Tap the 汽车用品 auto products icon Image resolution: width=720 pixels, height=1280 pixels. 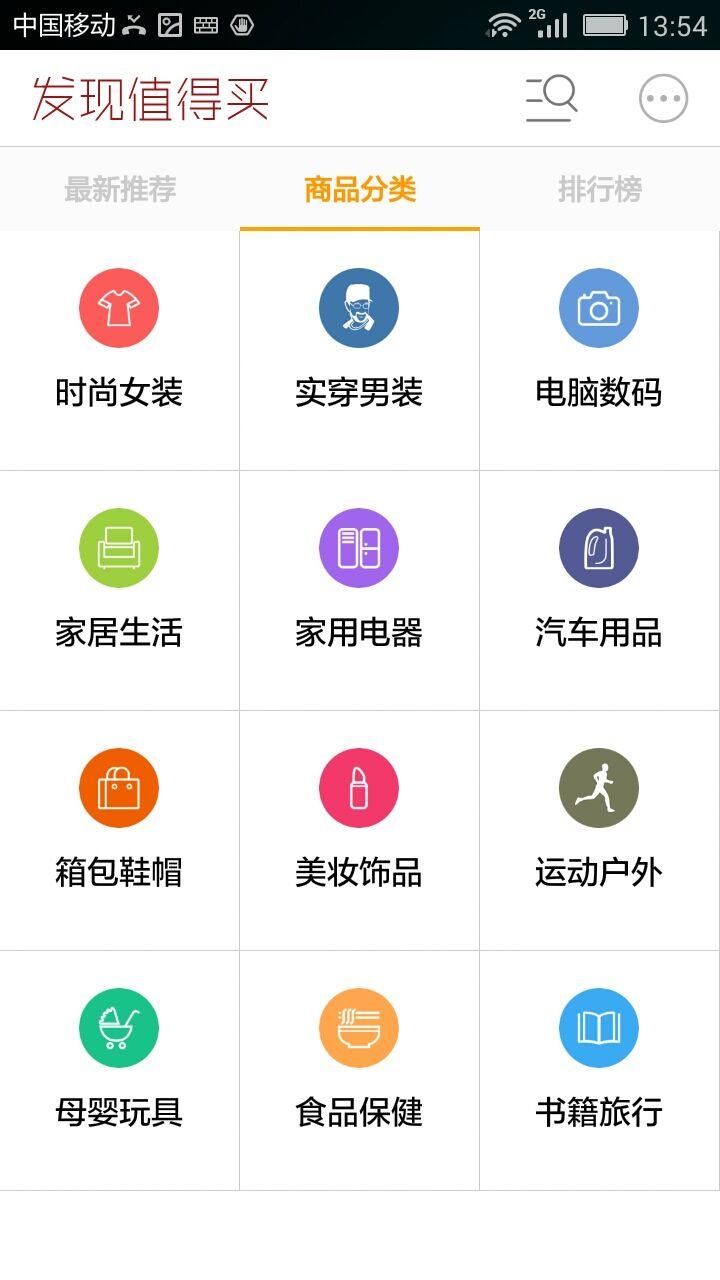pos(599,548)
